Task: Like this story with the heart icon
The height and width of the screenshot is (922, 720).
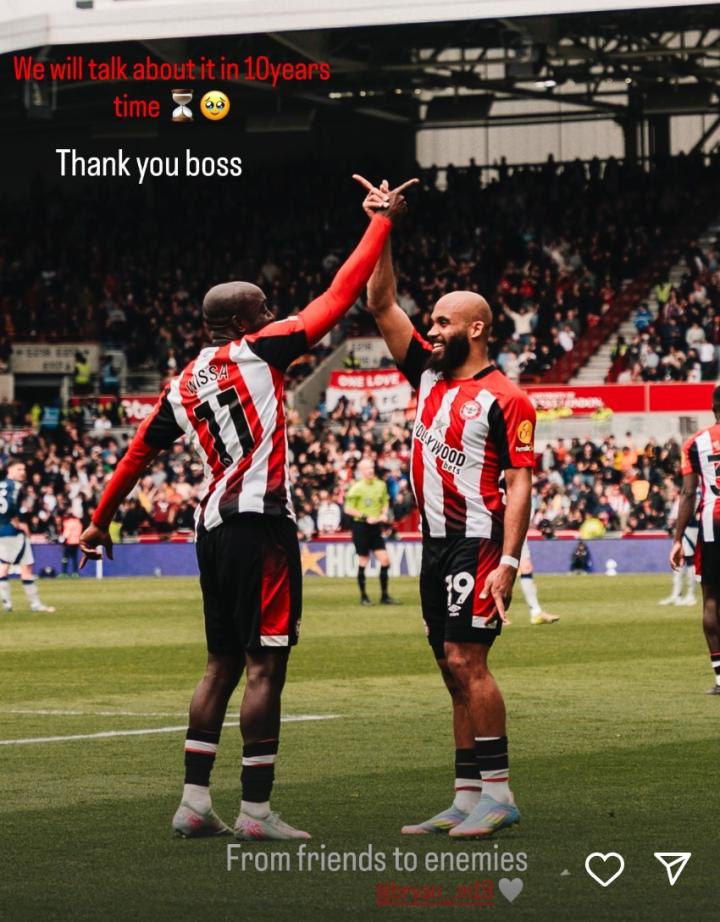Action: (x=604, y=868)
